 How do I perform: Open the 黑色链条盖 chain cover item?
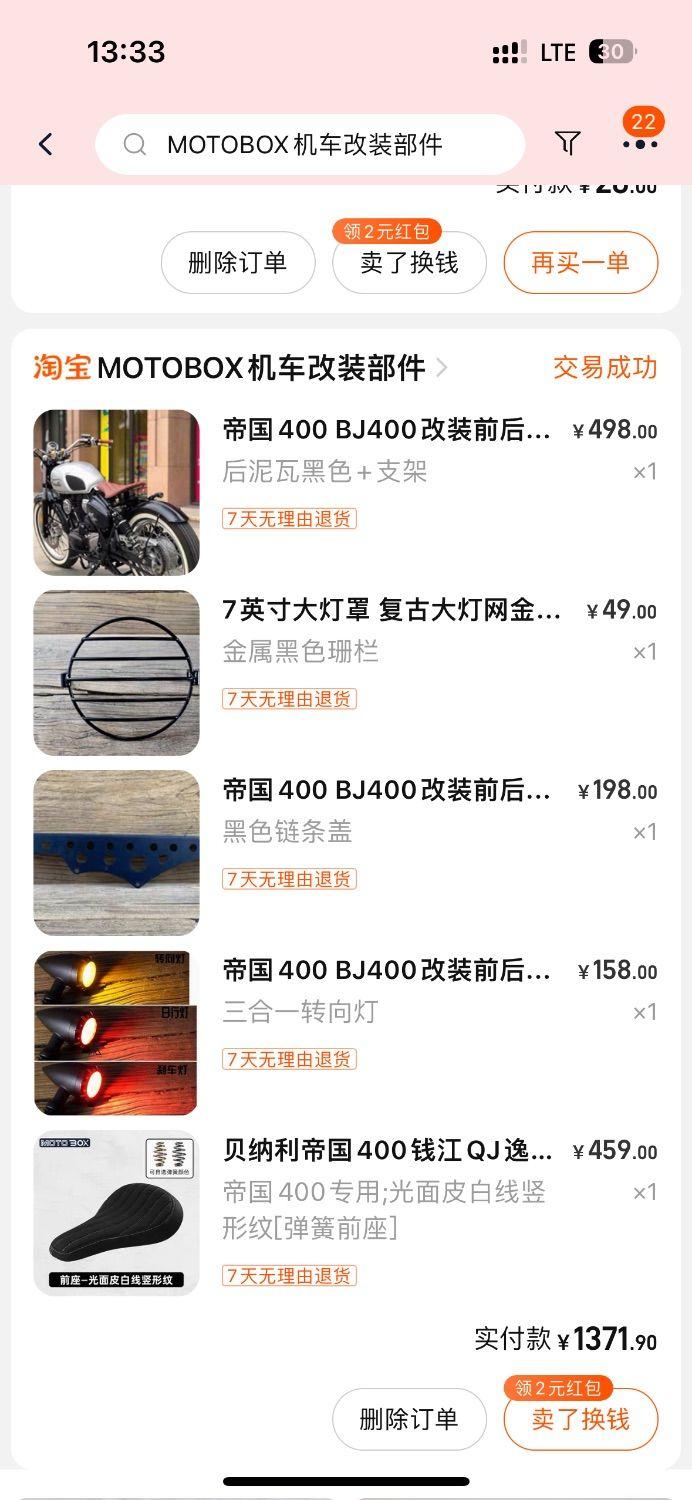coord(346,852)
